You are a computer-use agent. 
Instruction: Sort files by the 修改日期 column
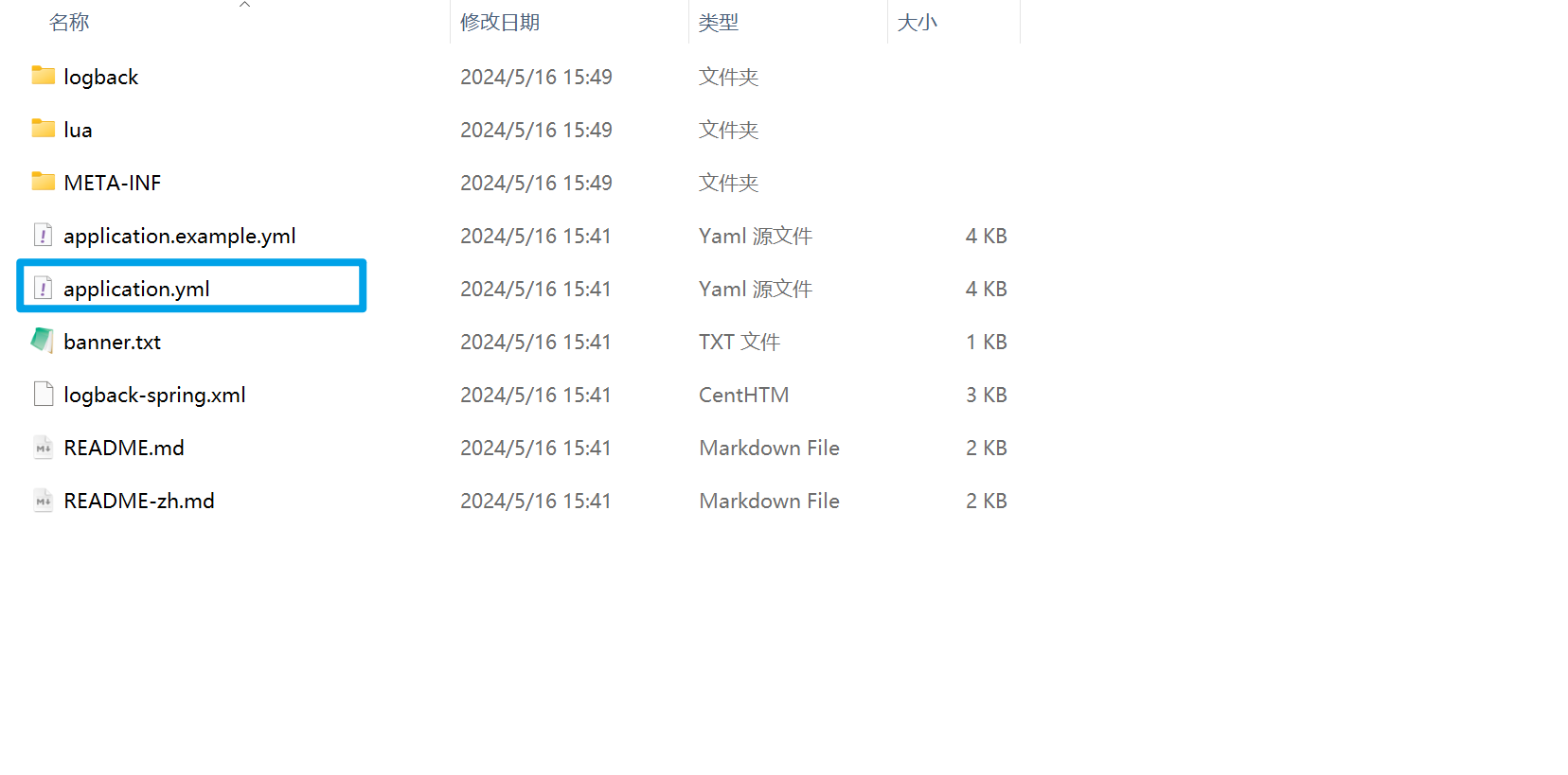pyautogui.click(x=500, y=23)
